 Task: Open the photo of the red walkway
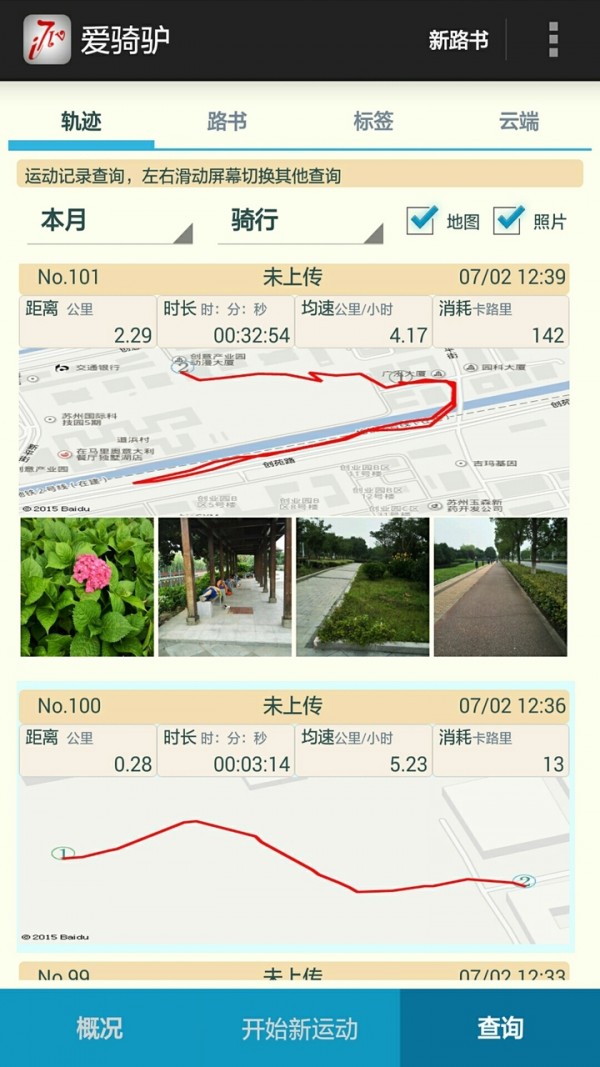click(500, 586)
